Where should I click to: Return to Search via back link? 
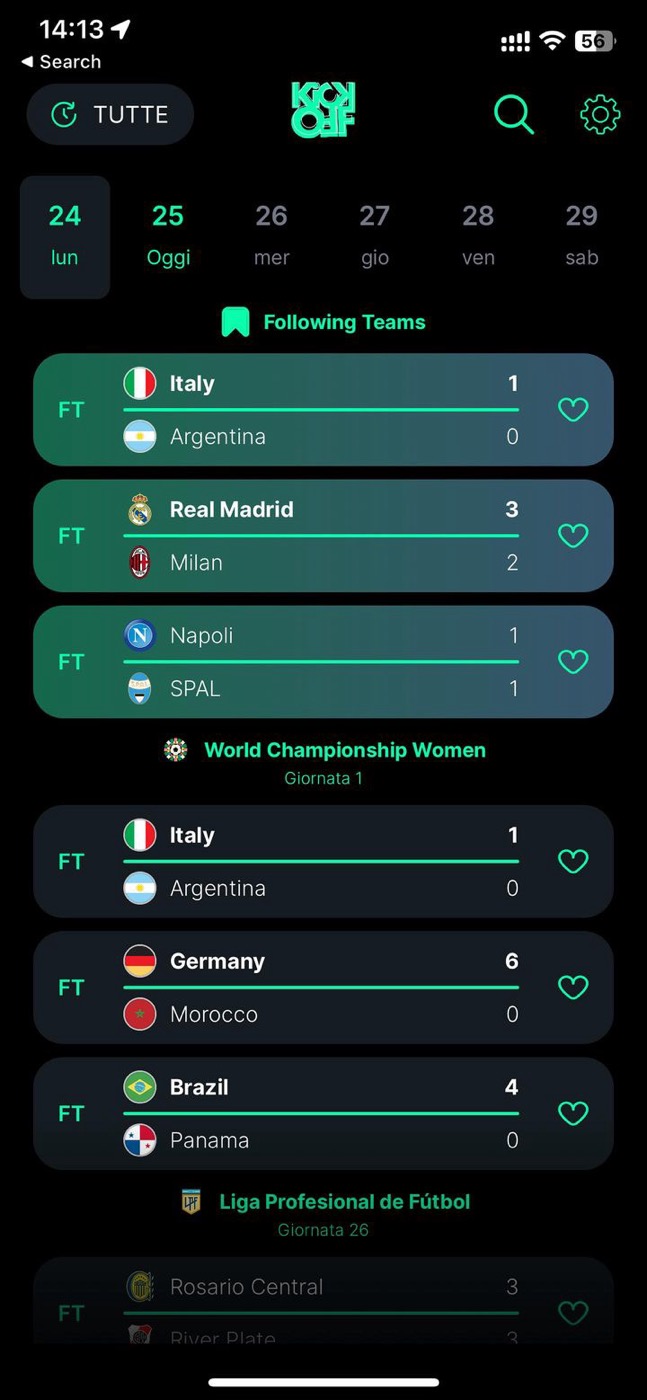pyautogui.click(x=61, y=62)
